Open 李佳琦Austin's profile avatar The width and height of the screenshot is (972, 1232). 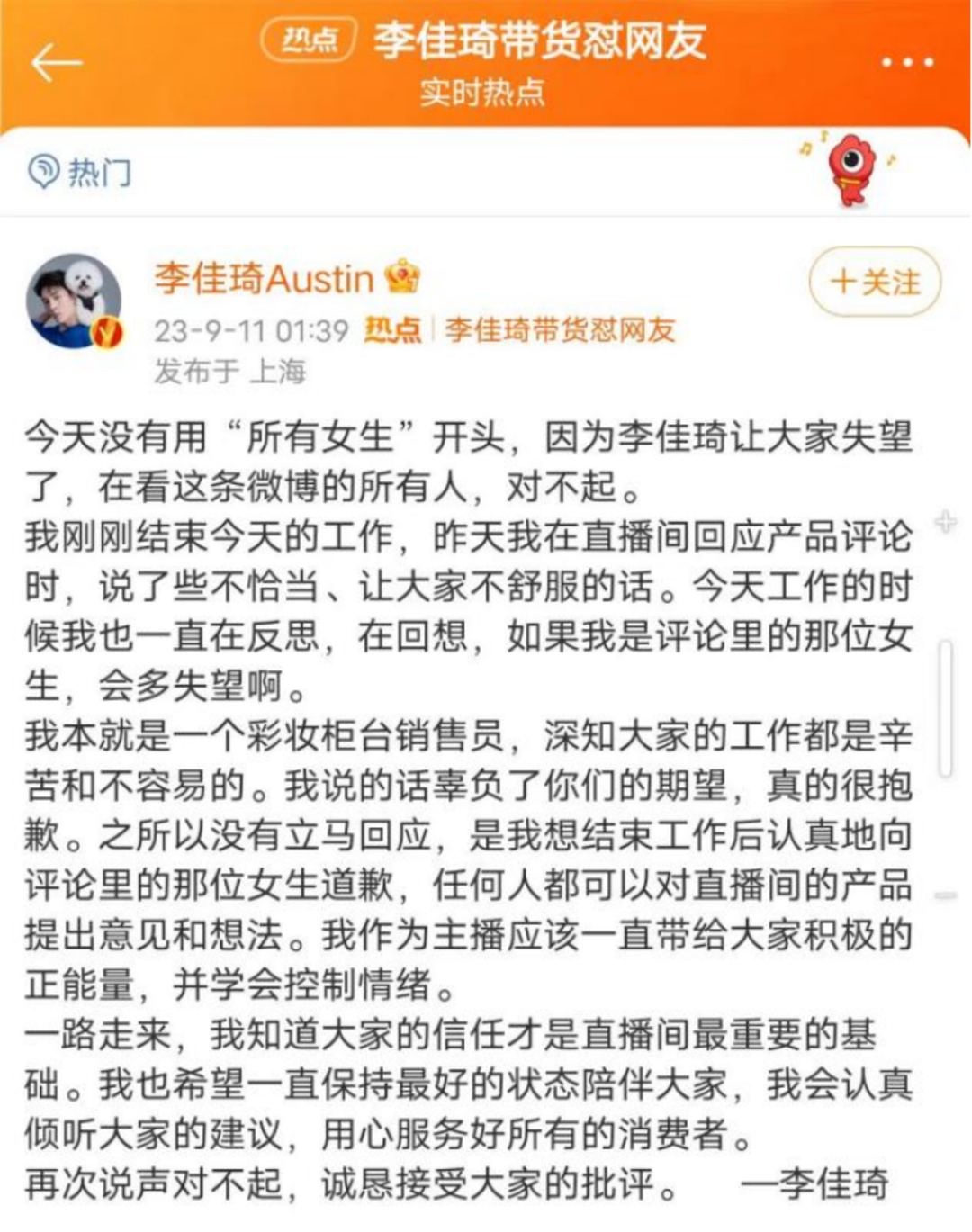coord(74,301)
